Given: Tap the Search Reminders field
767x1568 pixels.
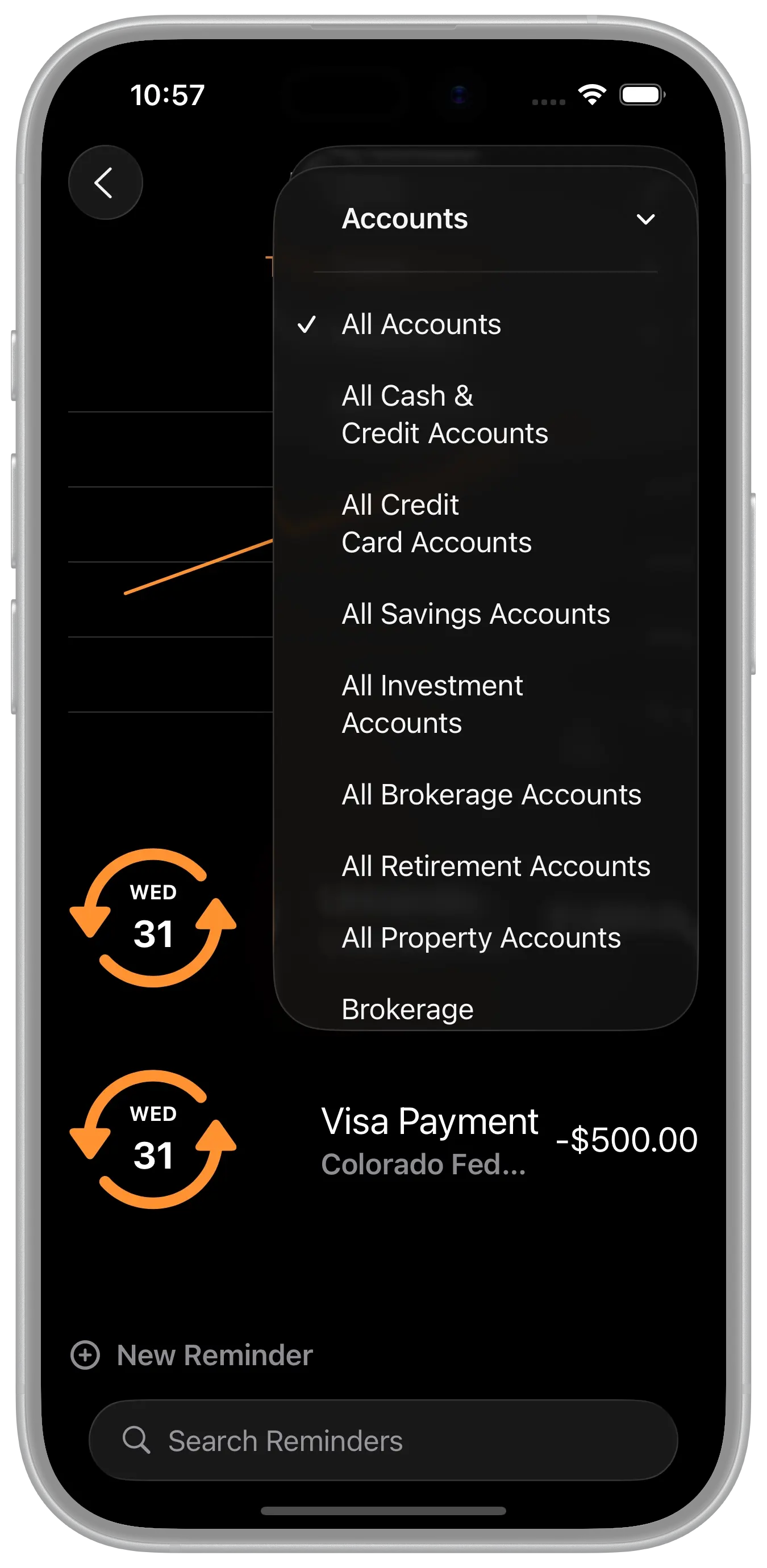Looking at the screenshot, I should [383, 1441].
